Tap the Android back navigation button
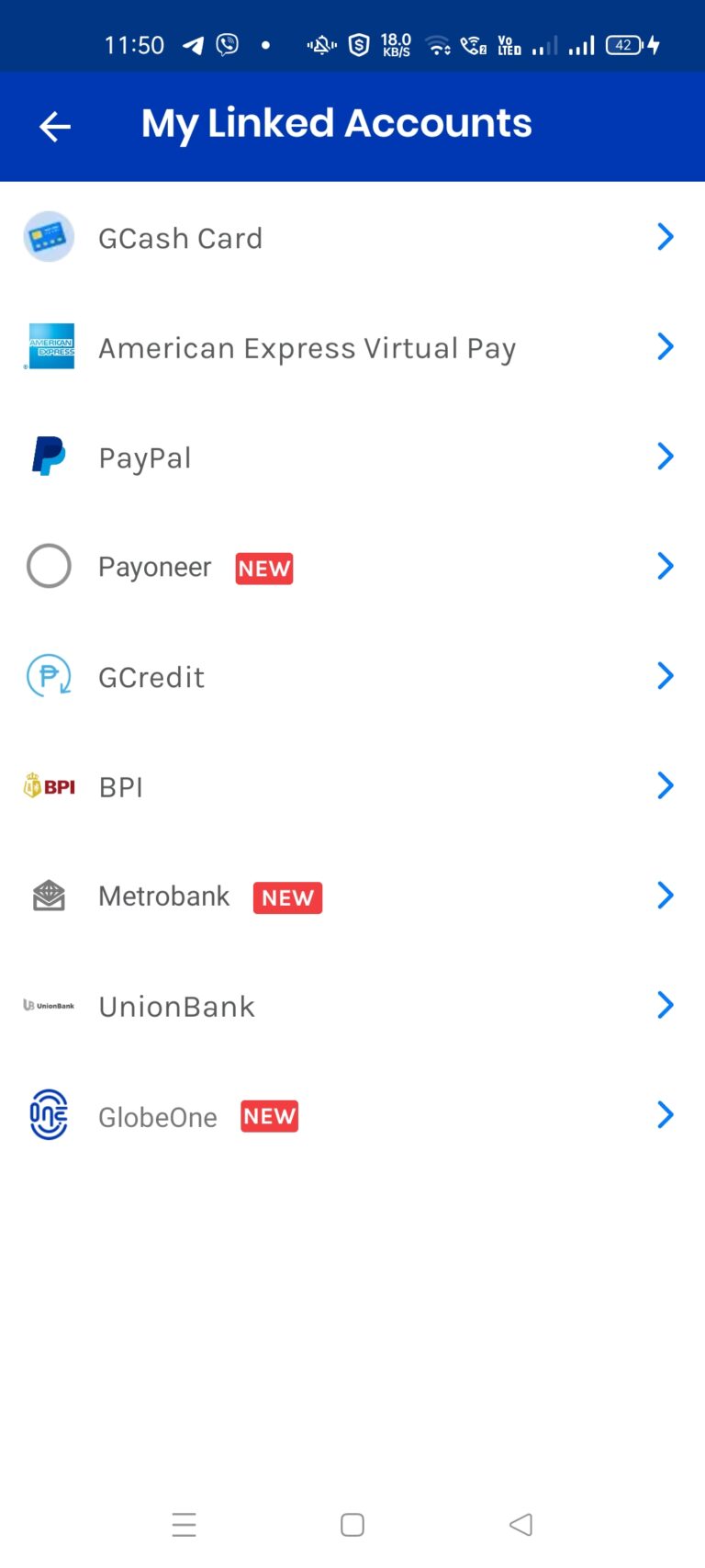The width and height of the screenshot is (705, 1568). pos(520,1524)
